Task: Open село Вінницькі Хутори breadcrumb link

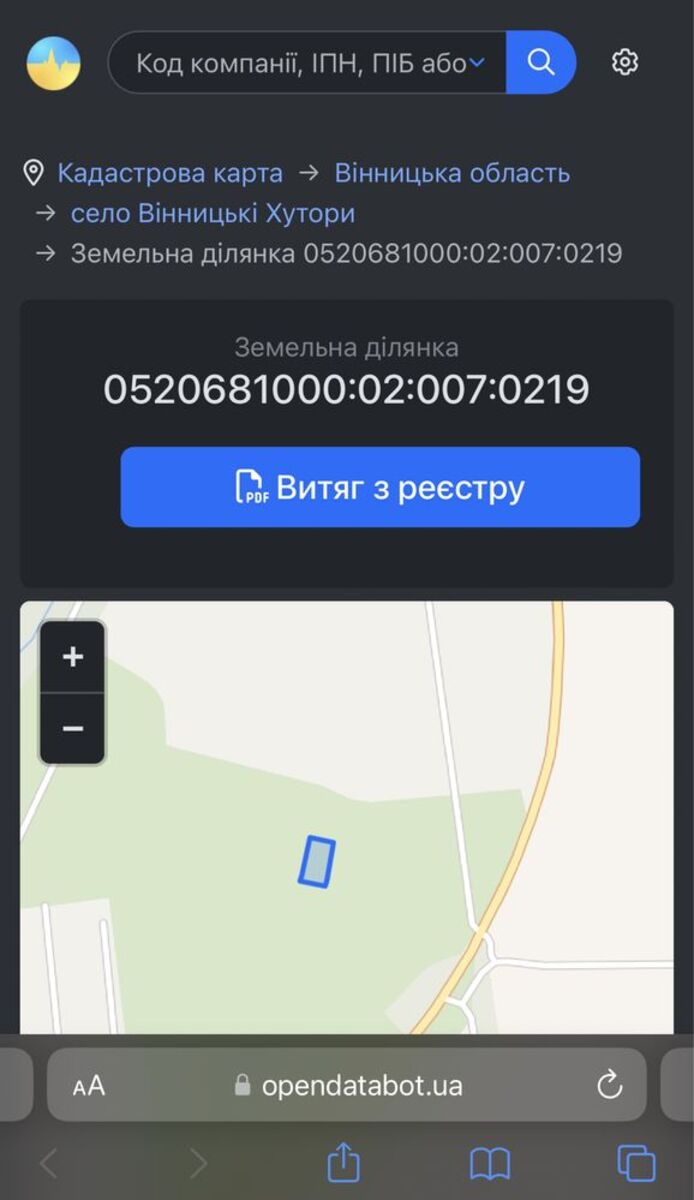Action: (212, 213)
